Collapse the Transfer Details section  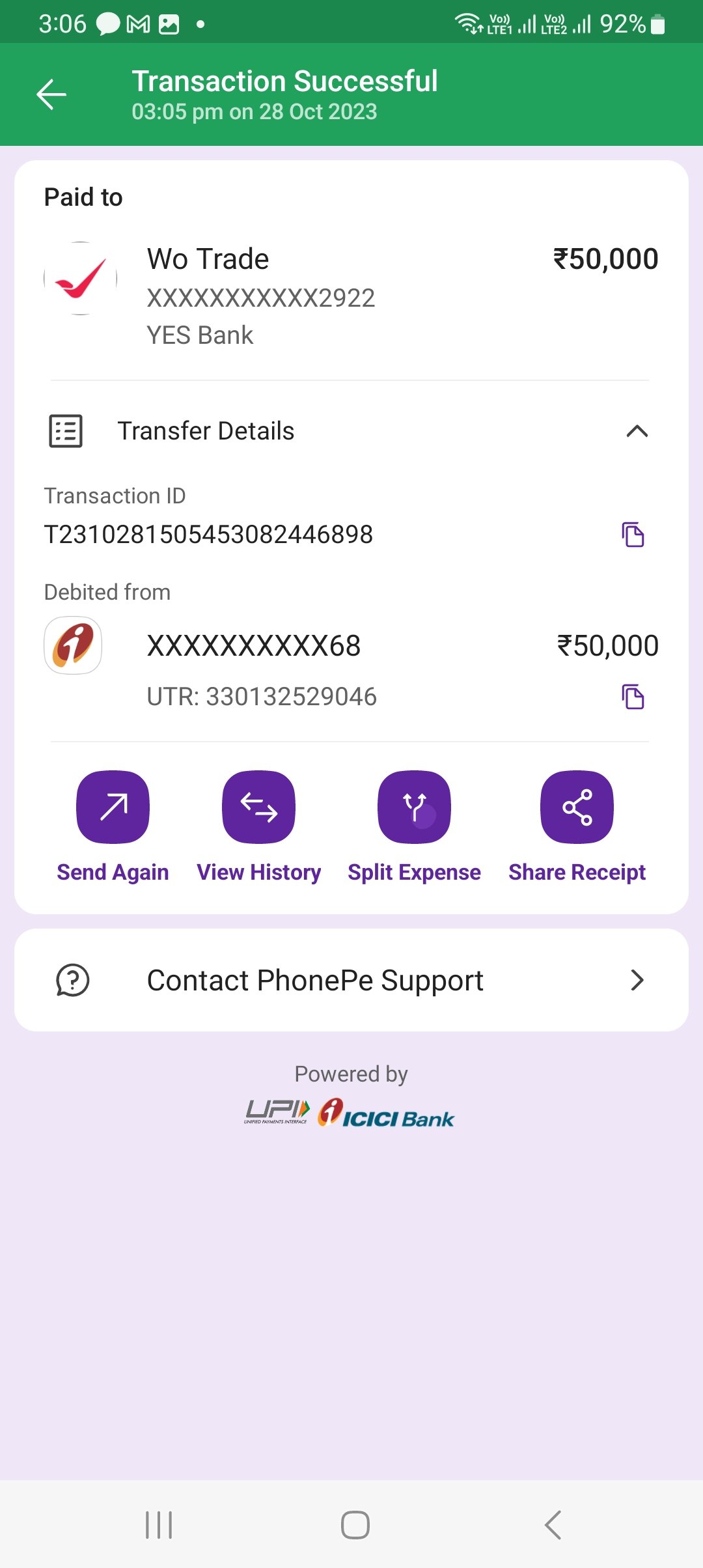pyautogui.click(x=637, y=431)
